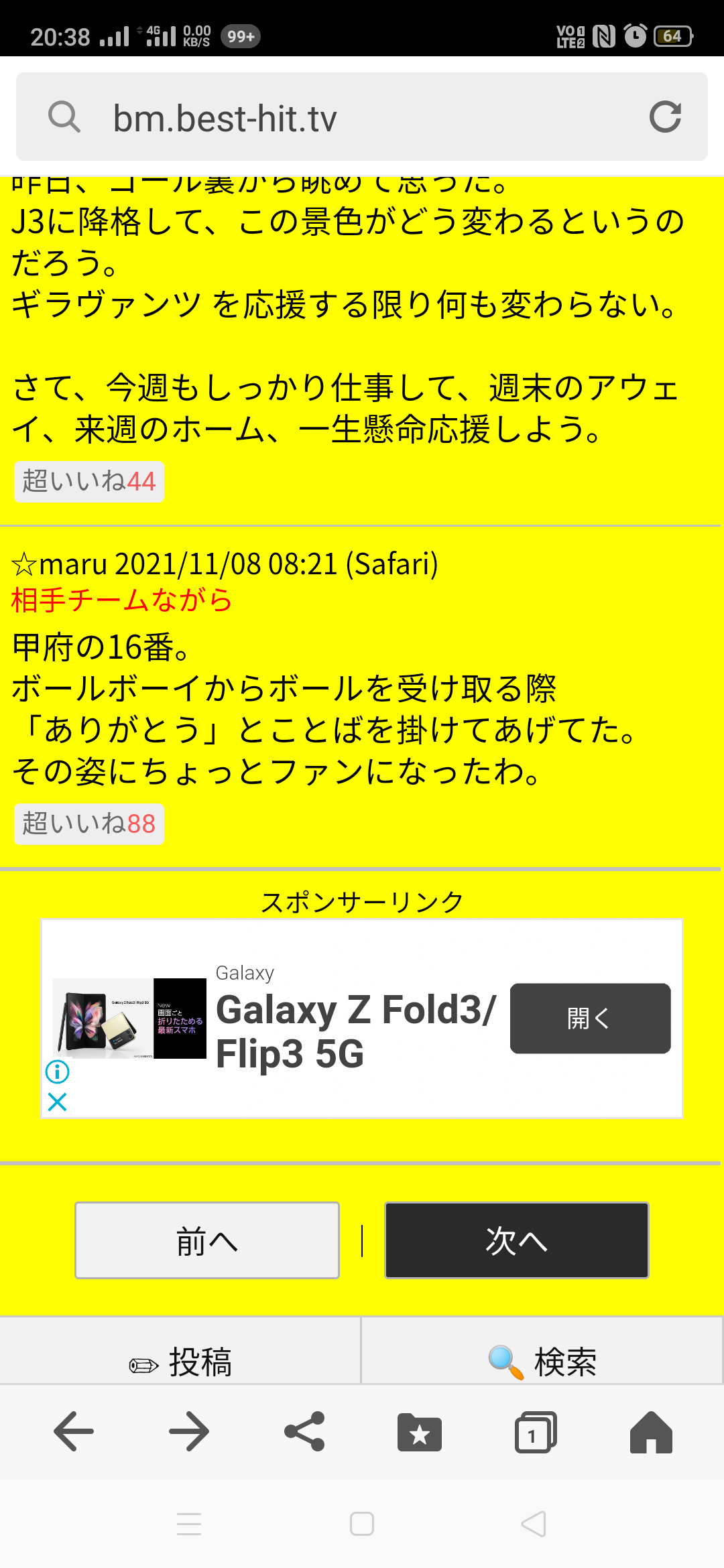Share this page
724x1568 pixels.
coord(304,1431)
